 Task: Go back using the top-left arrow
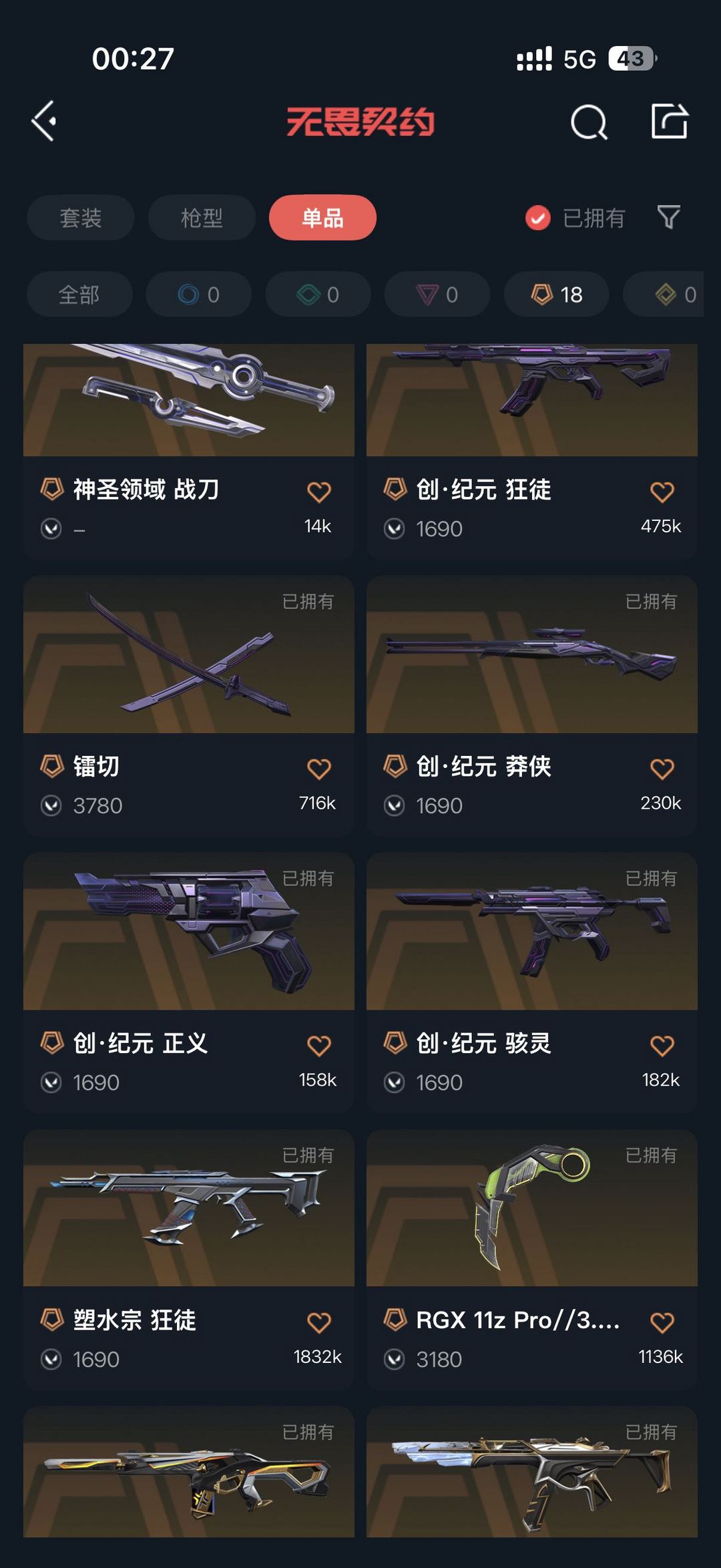coord(44,122)
